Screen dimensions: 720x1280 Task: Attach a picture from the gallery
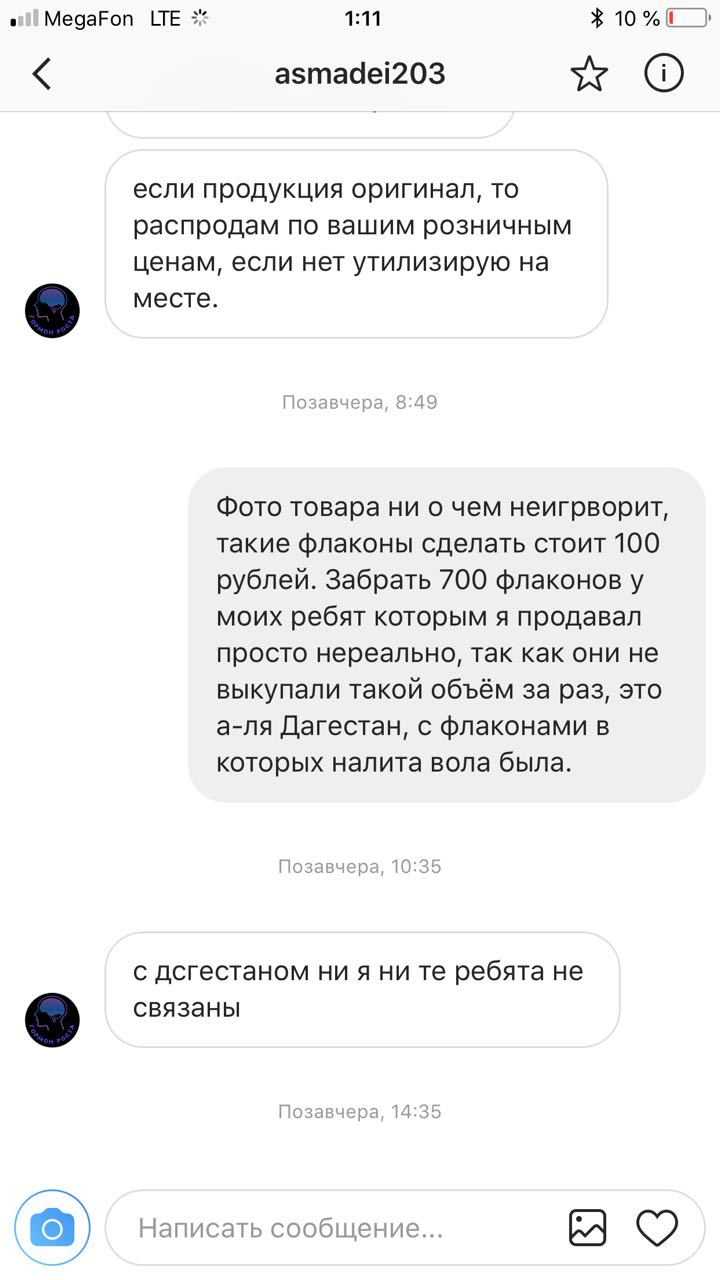[x=587, y=1227]
